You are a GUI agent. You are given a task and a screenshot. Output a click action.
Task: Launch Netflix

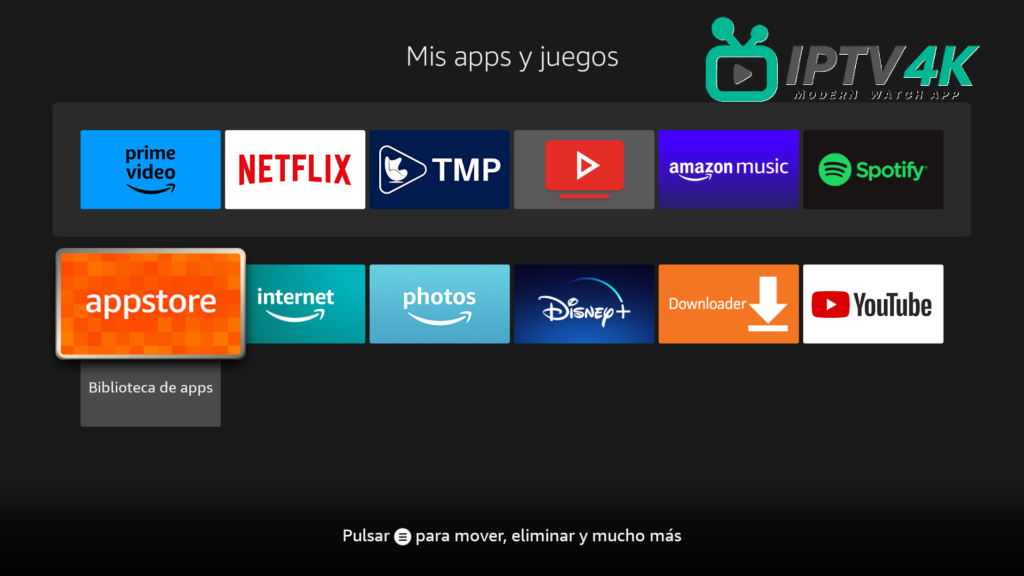click(x=295, y=169)
